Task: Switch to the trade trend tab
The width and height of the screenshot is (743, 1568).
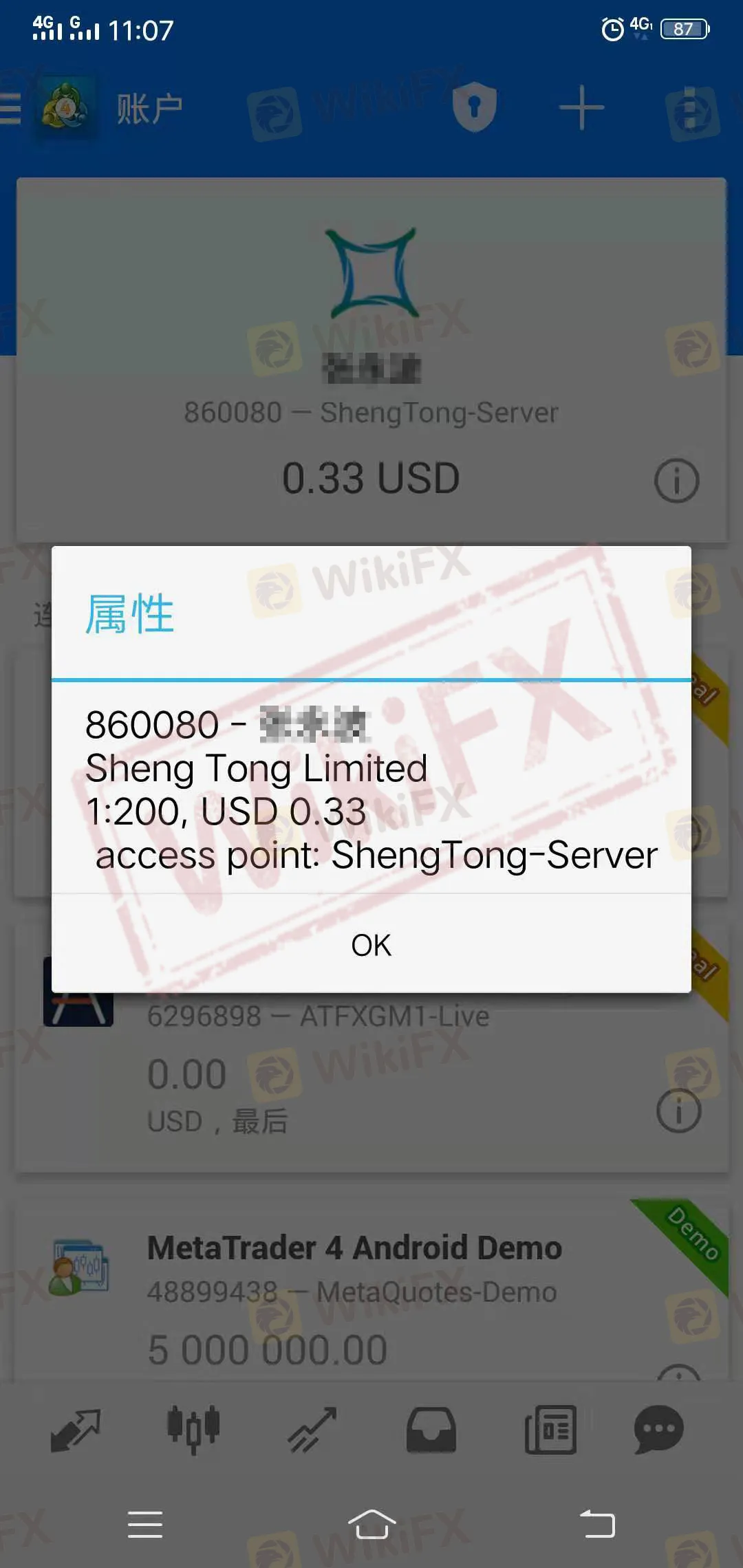Action: pos(312,1429)
